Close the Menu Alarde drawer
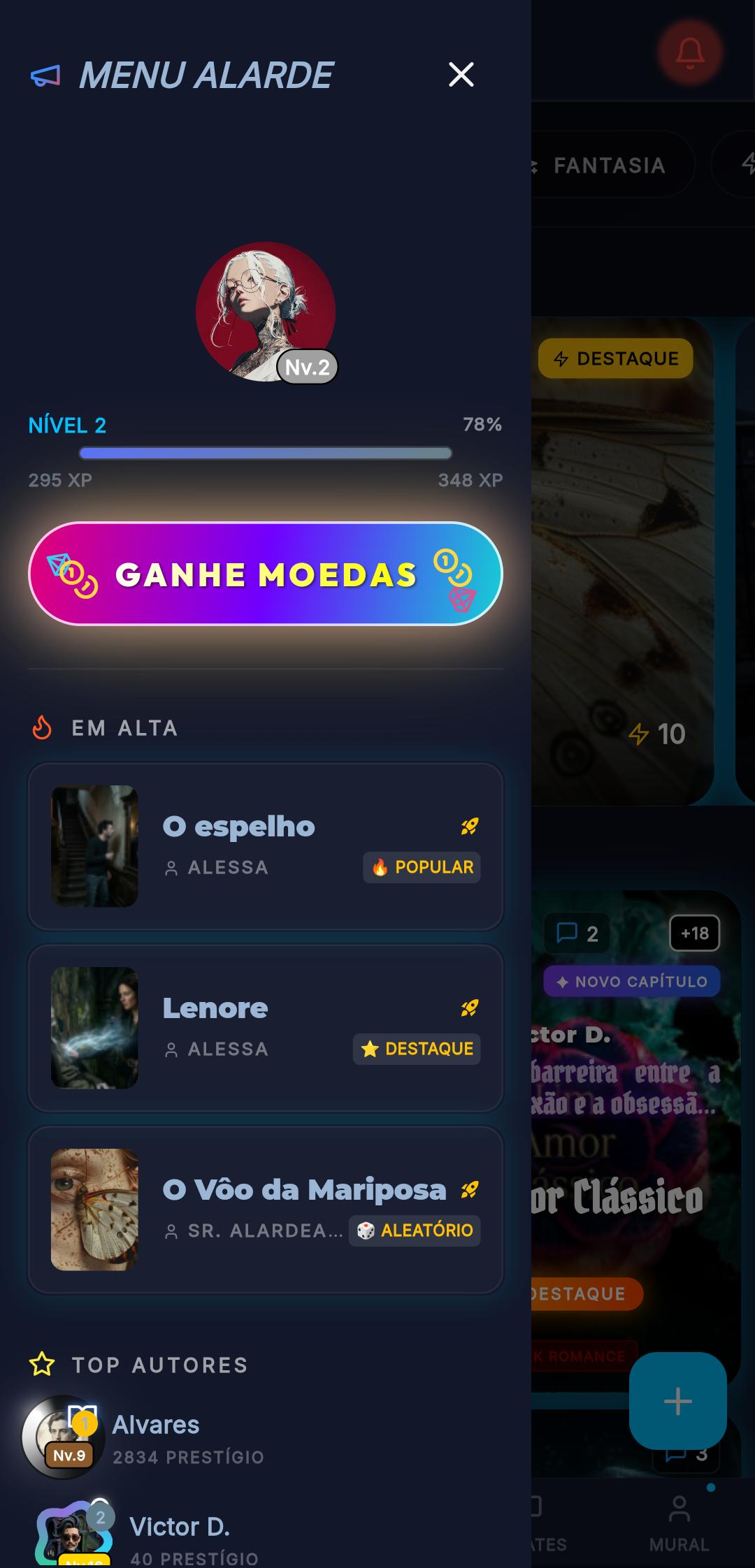This screenshot has height=1568, width=755. pos(461,74)
